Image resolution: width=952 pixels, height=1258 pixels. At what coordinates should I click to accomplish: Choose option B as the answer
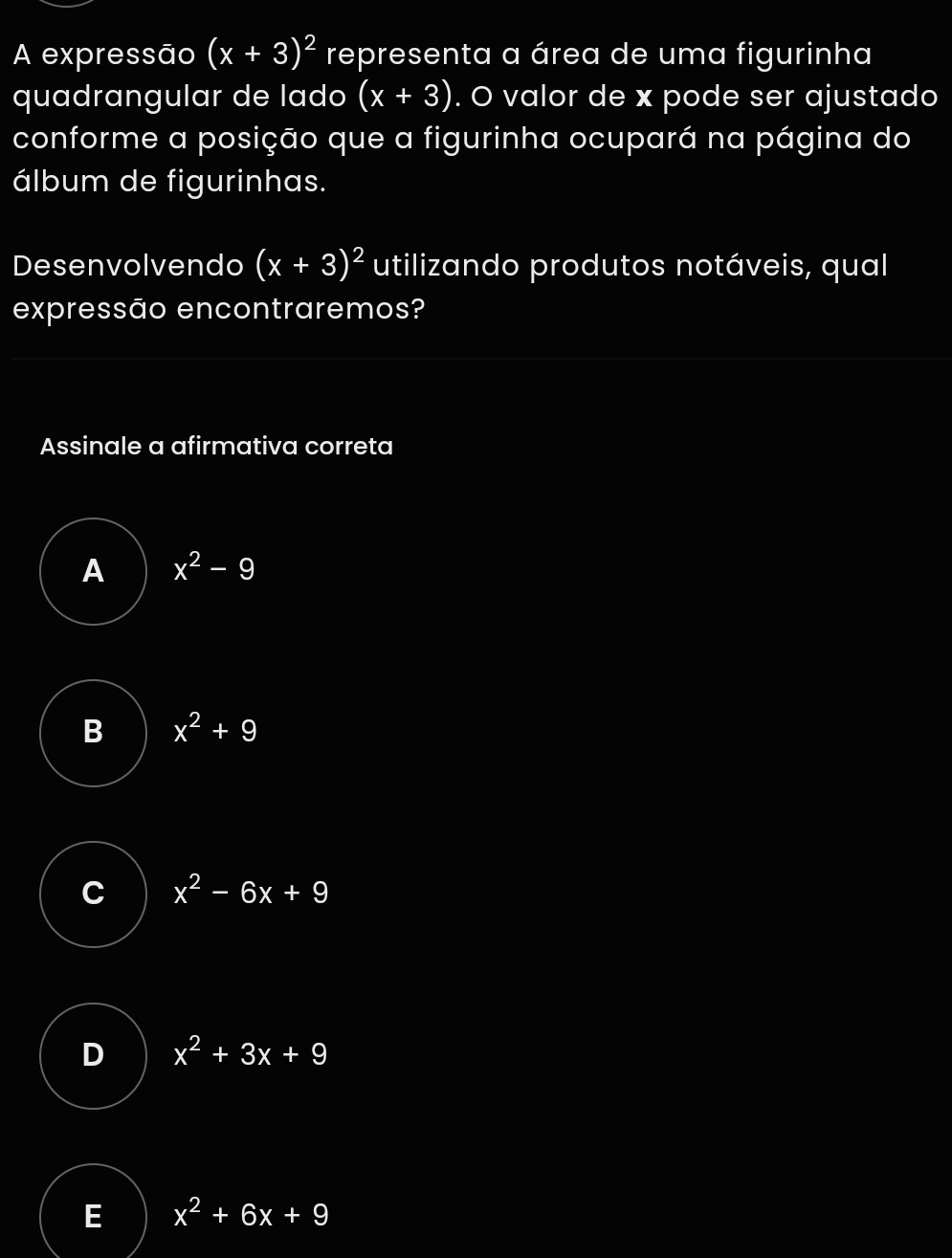tap(93, 732)
